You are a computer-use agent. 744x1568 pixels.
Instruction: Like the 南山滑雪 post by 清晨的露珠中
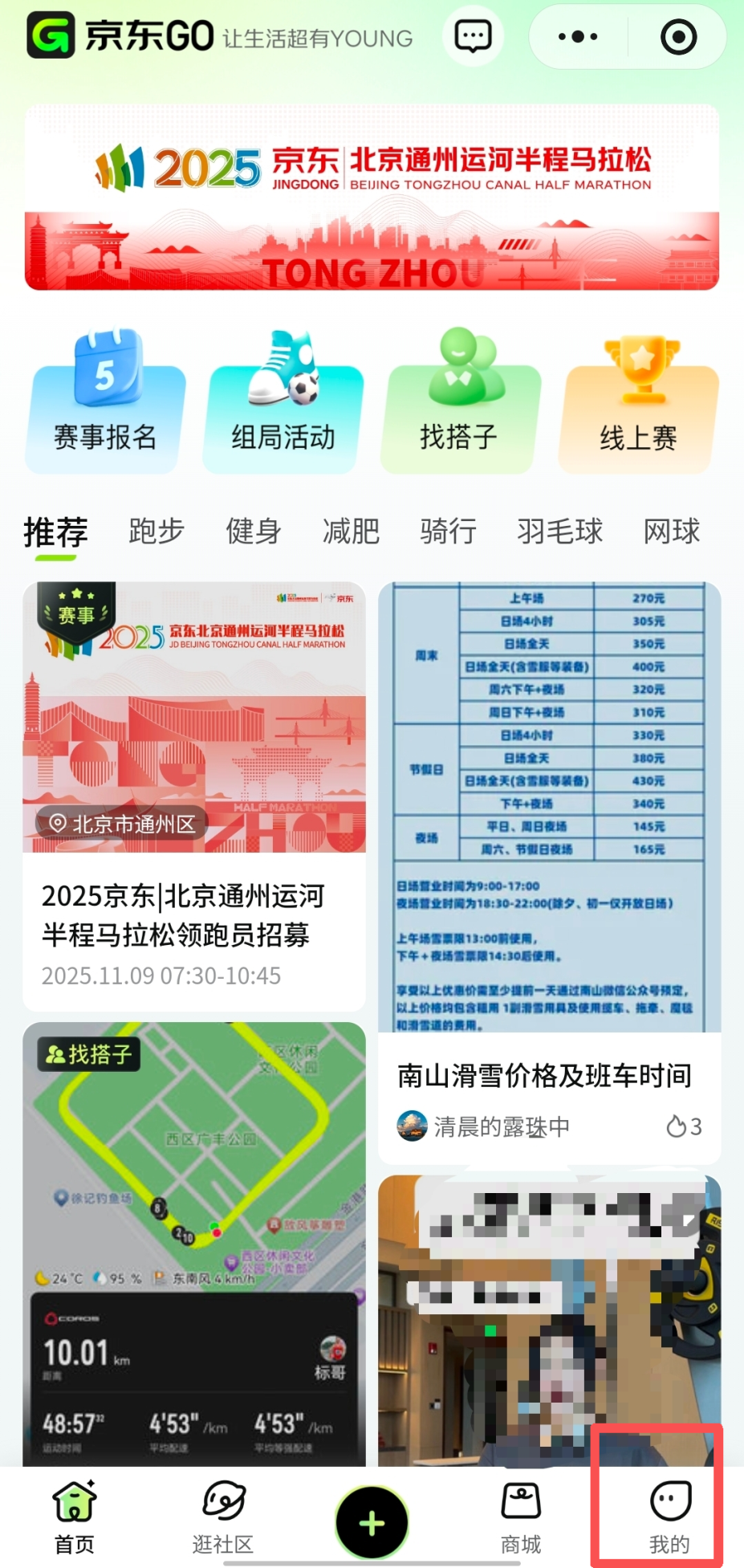pyautogui.click(x=683, y=1126)
